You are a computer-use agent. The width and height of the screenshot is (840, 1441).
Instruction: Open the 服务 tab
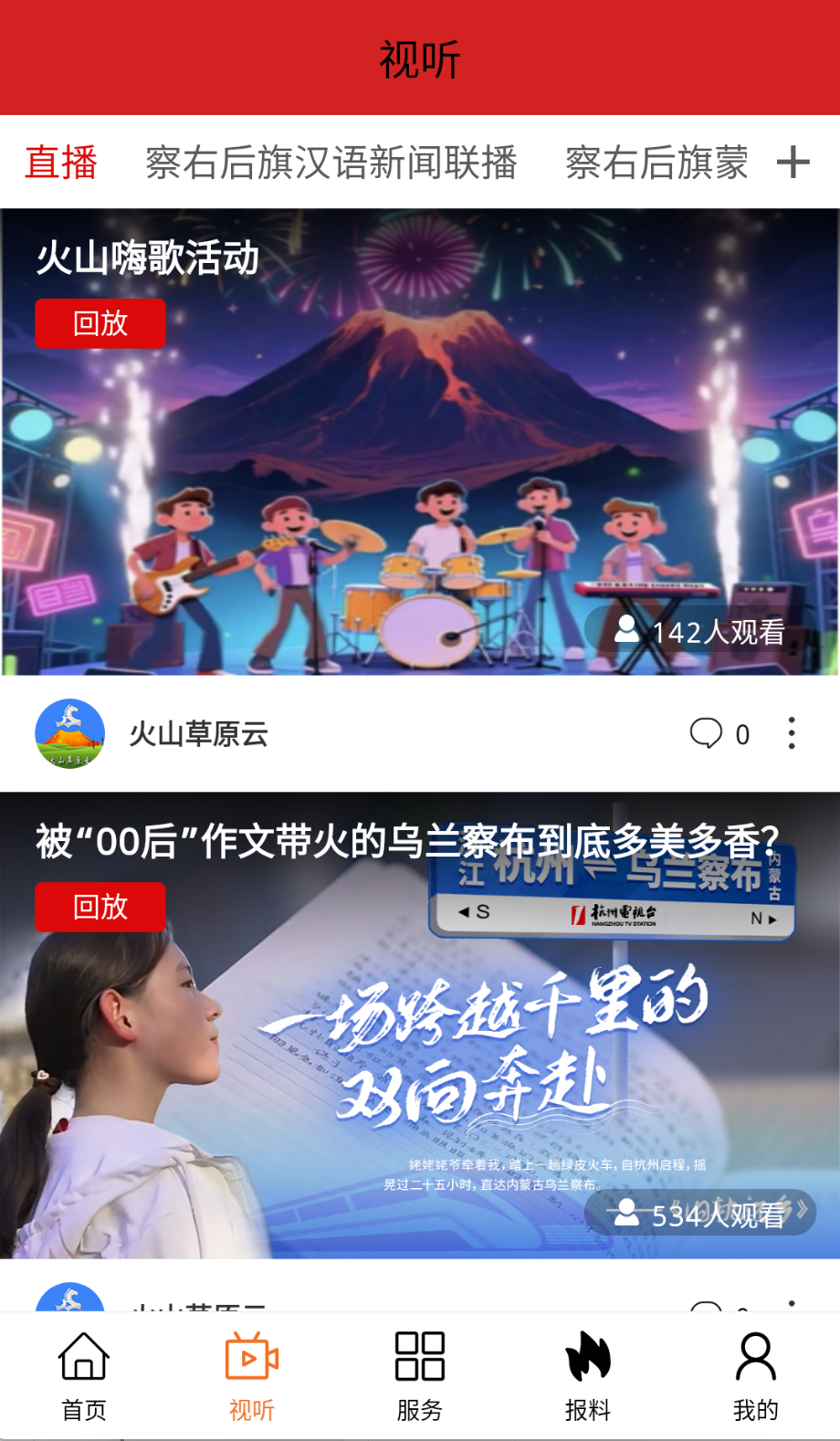tap(420, 1376)
